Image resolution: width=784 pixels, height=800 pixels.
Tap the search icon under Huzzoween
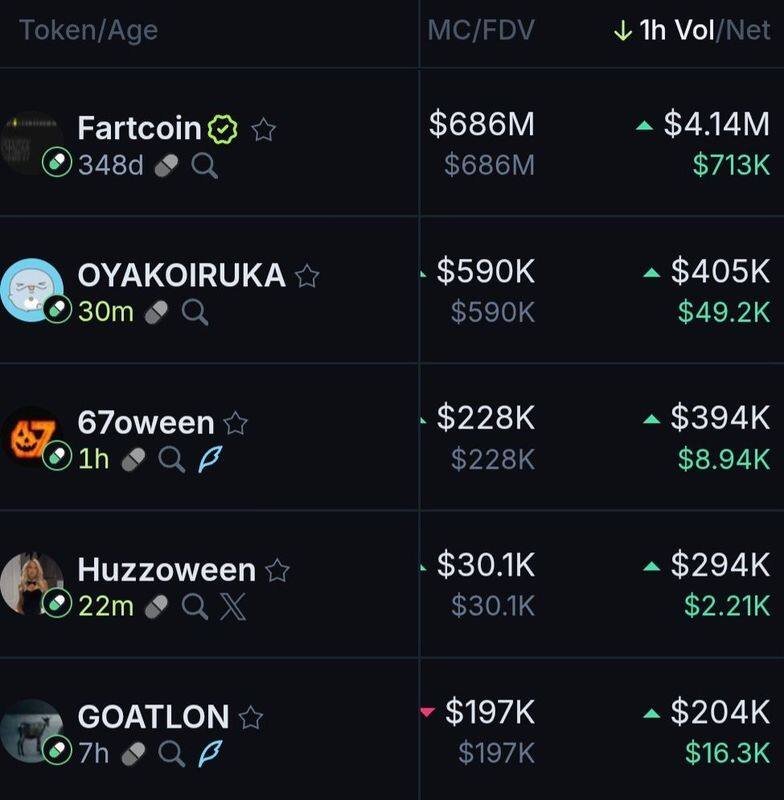[196, 606]
